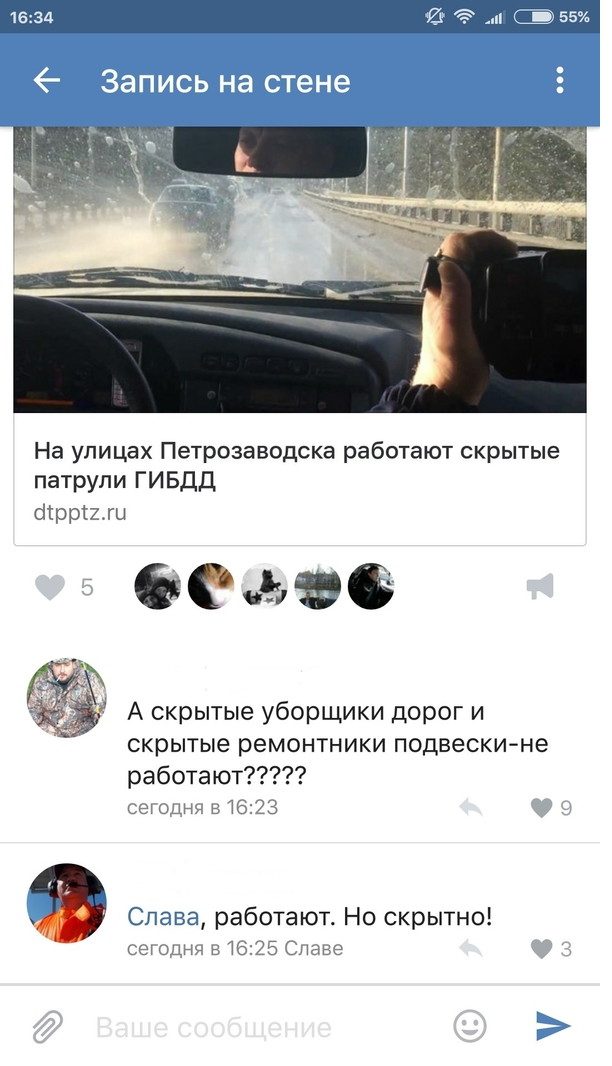Image resolution: width=612 pixels, height=1066 pixels.
Task: Go back from the wall post
Action: coord(47,81)
